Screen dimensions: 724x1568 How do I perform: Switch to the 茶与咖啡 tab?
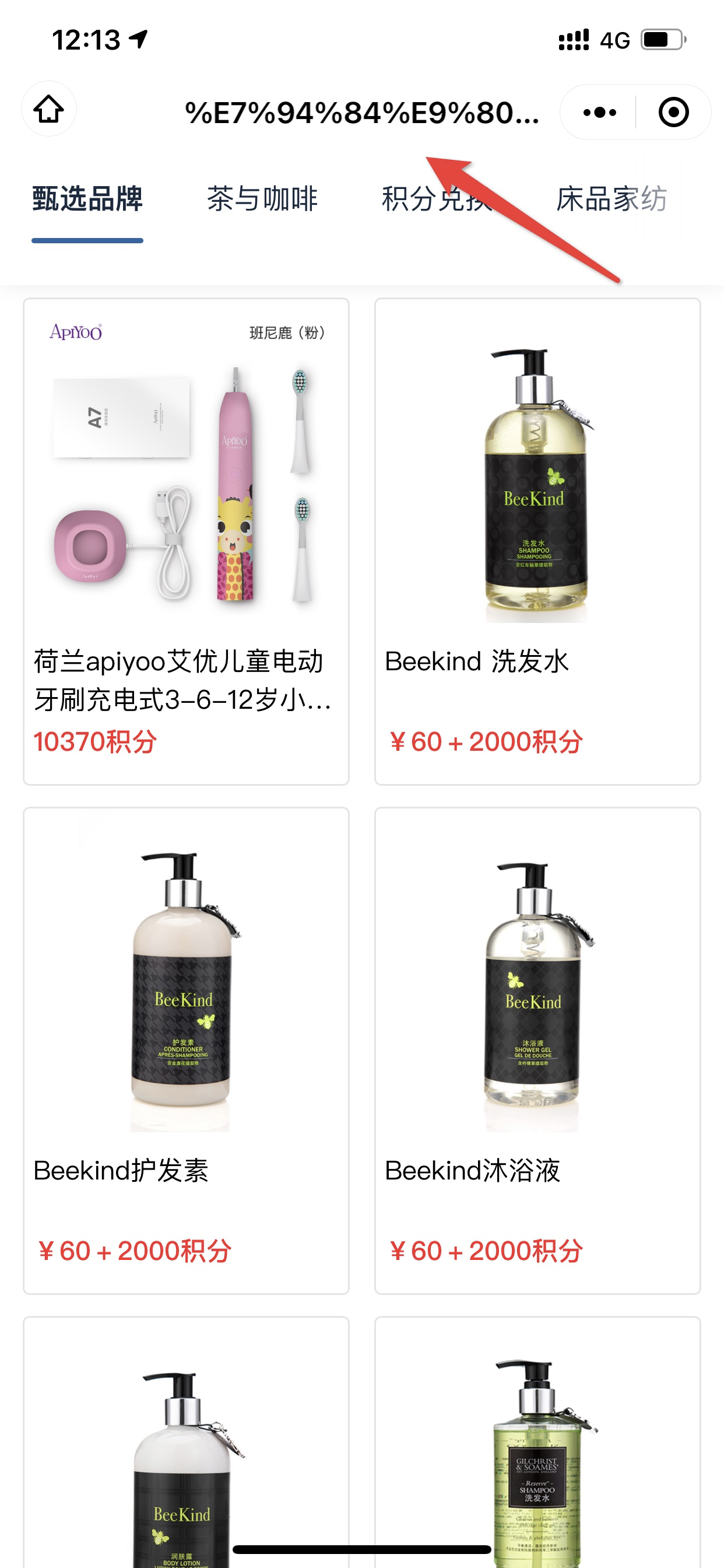262,199
